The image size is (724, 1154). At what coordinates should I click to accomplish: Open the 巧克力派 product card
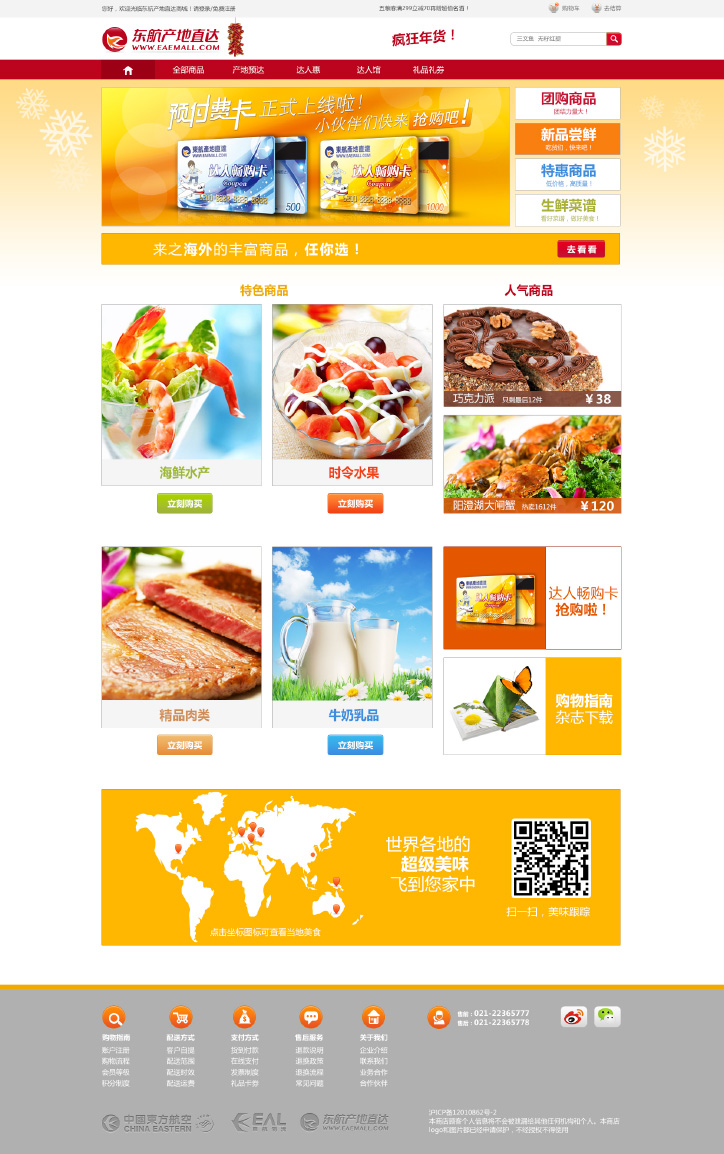pyautogui.click(x=532, y=355)
